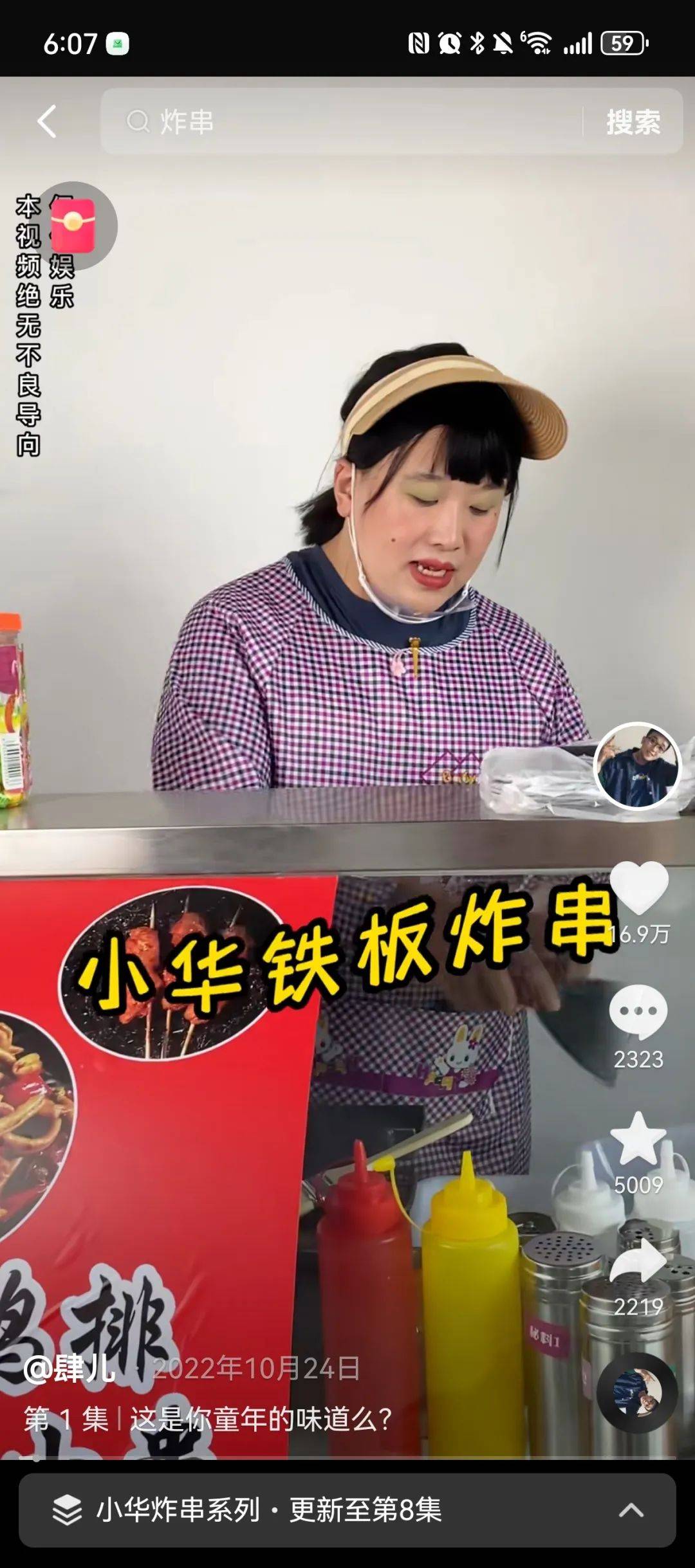
Task: Go back using the back arrow
Action: (47, 122)
